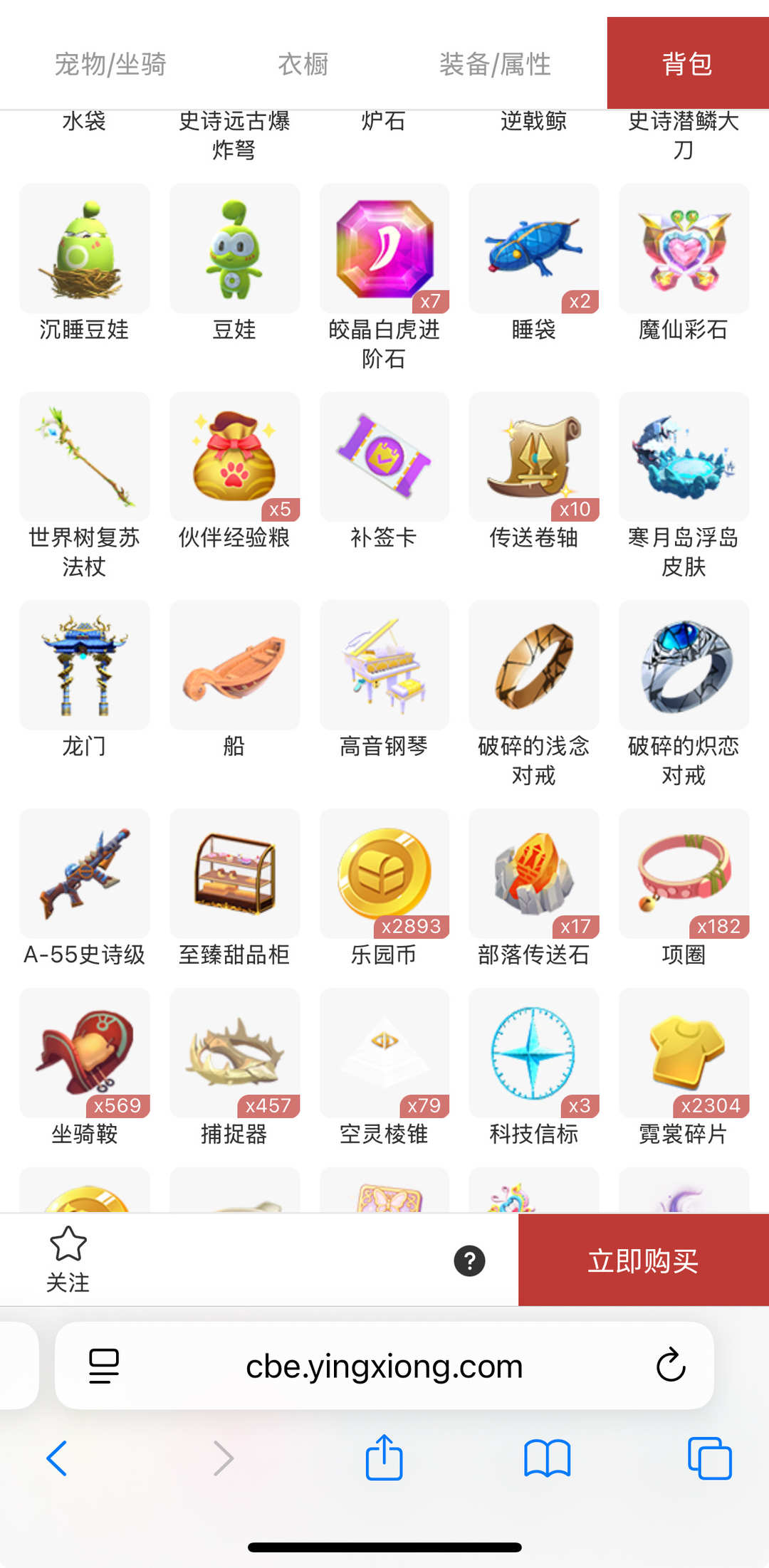Tap the 补签卡 item icon
Image resolution: width=769 pixels, height=1568 pixels.
[384, 456]
